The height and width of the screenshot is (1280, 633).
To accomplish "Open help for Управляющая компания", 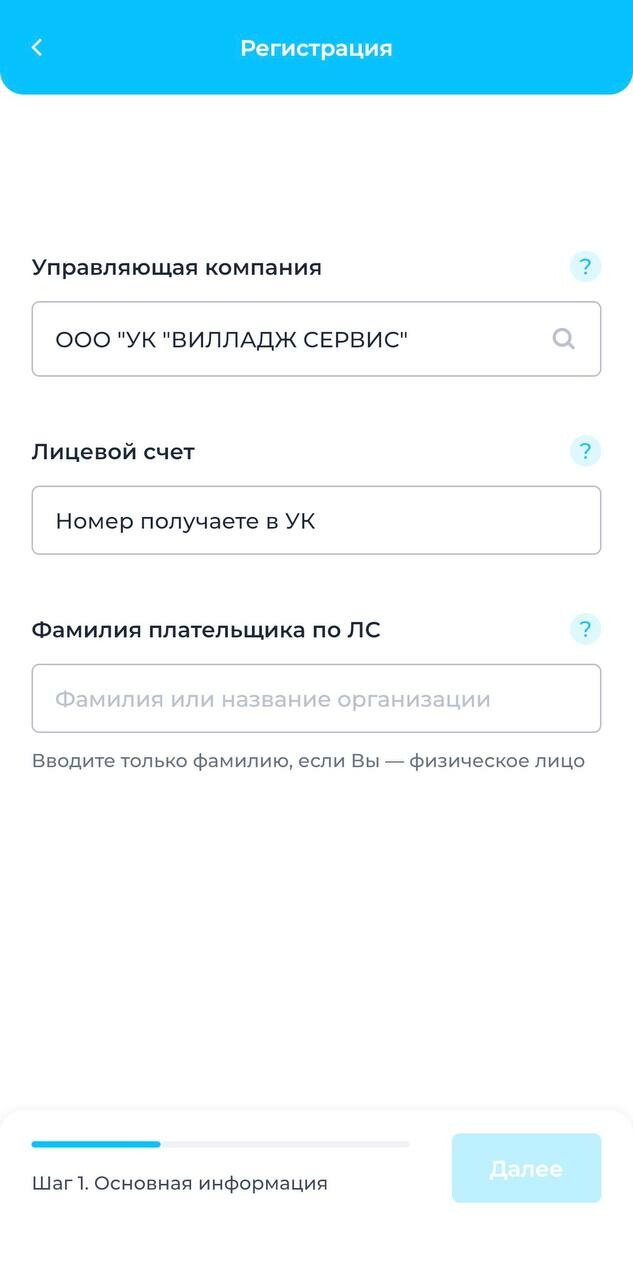I will (x=585, y=267).
